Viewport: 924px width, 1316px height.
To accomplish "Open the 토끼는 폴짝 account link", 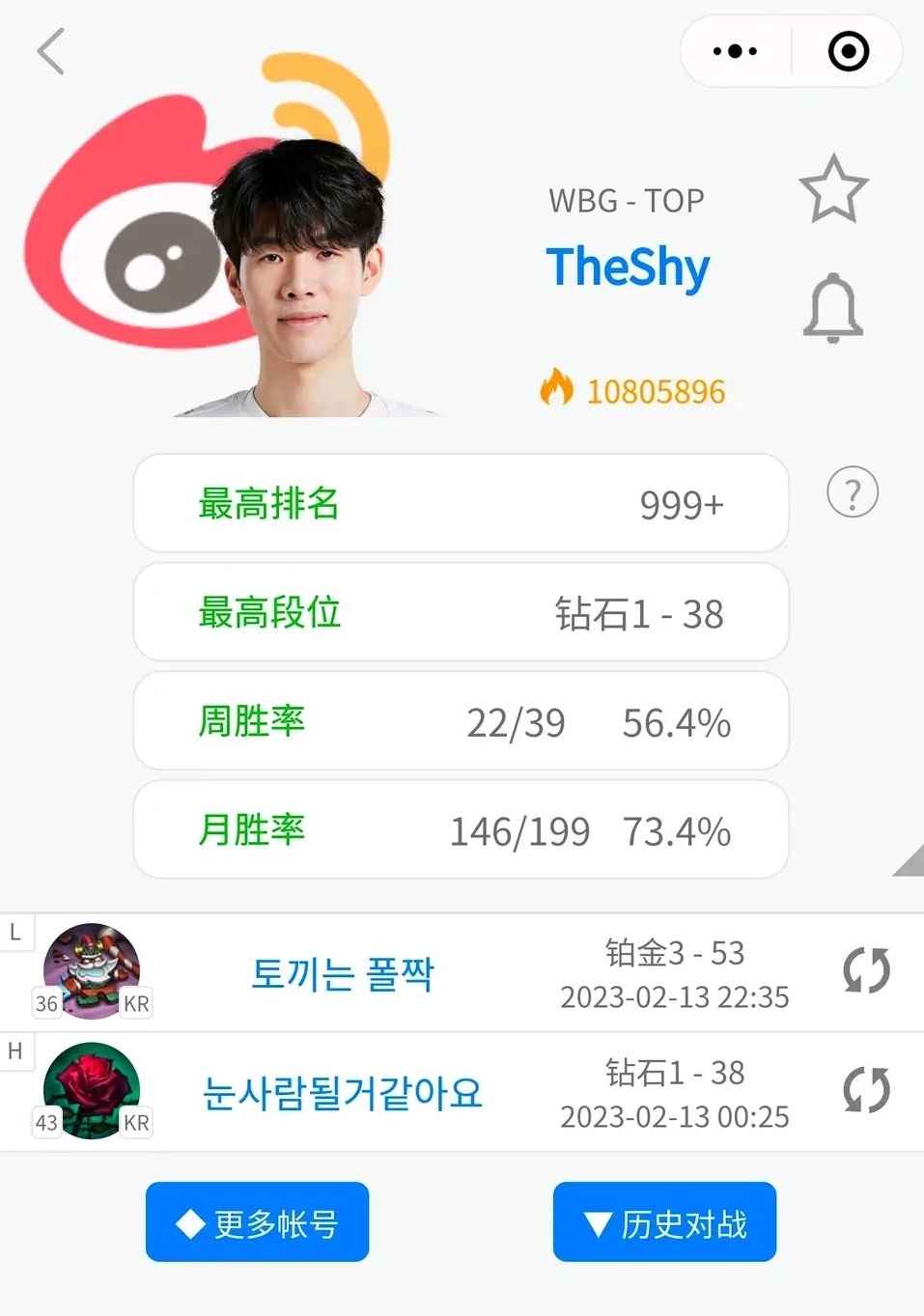I will [343, 974].
